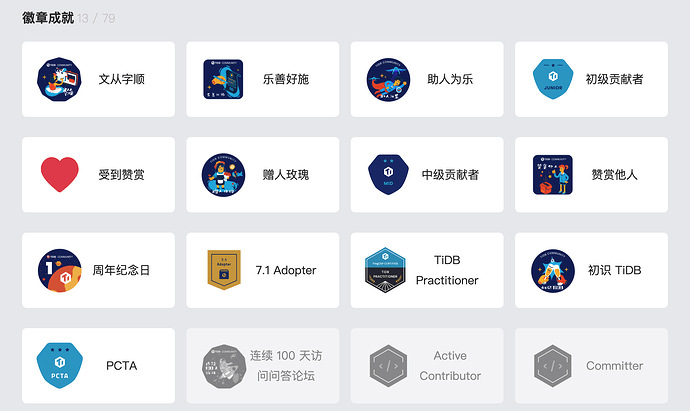View the locked Committer badge
This screenshot has height=411, width=690.
click(x=591, y=366)
